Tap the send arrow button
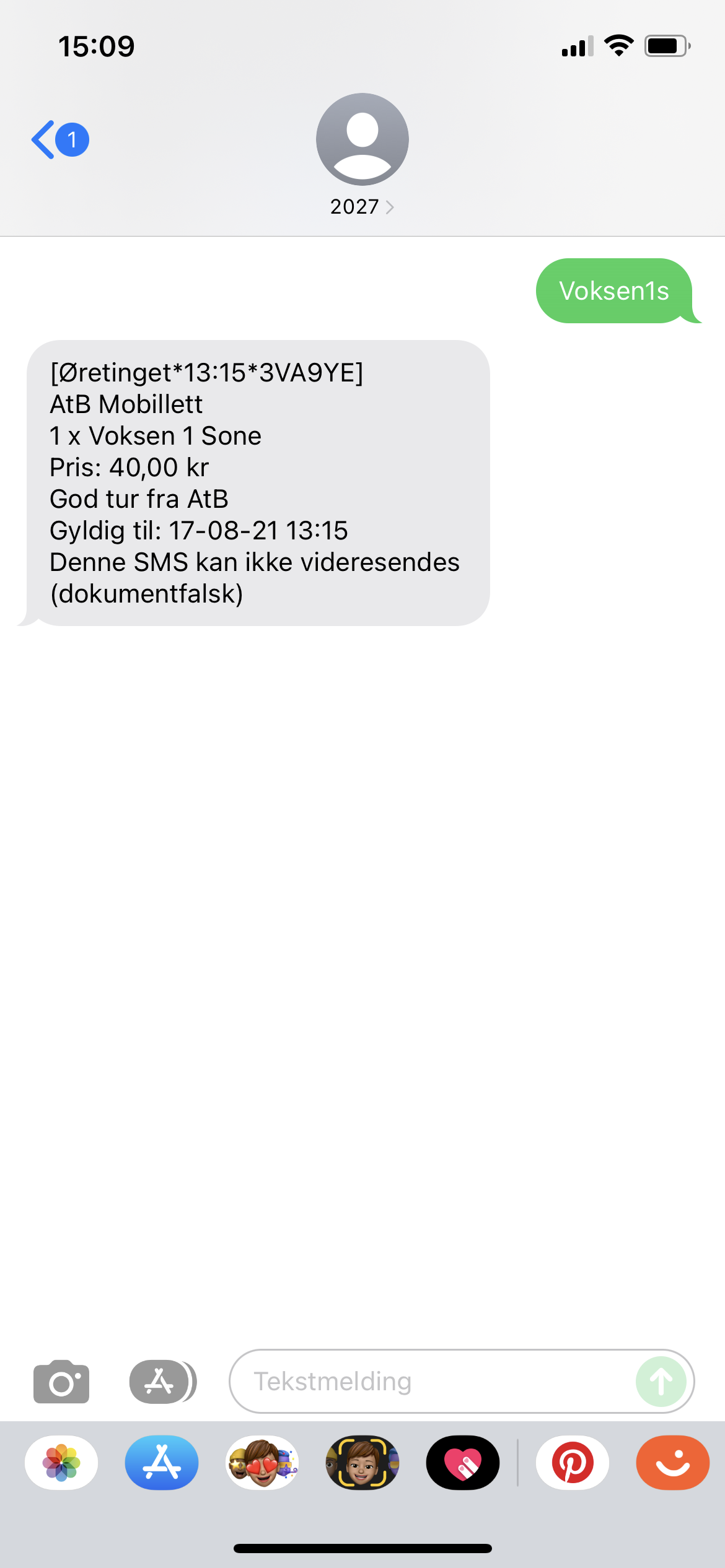This screenshot has height=1568, width=725. point(661,1382)
